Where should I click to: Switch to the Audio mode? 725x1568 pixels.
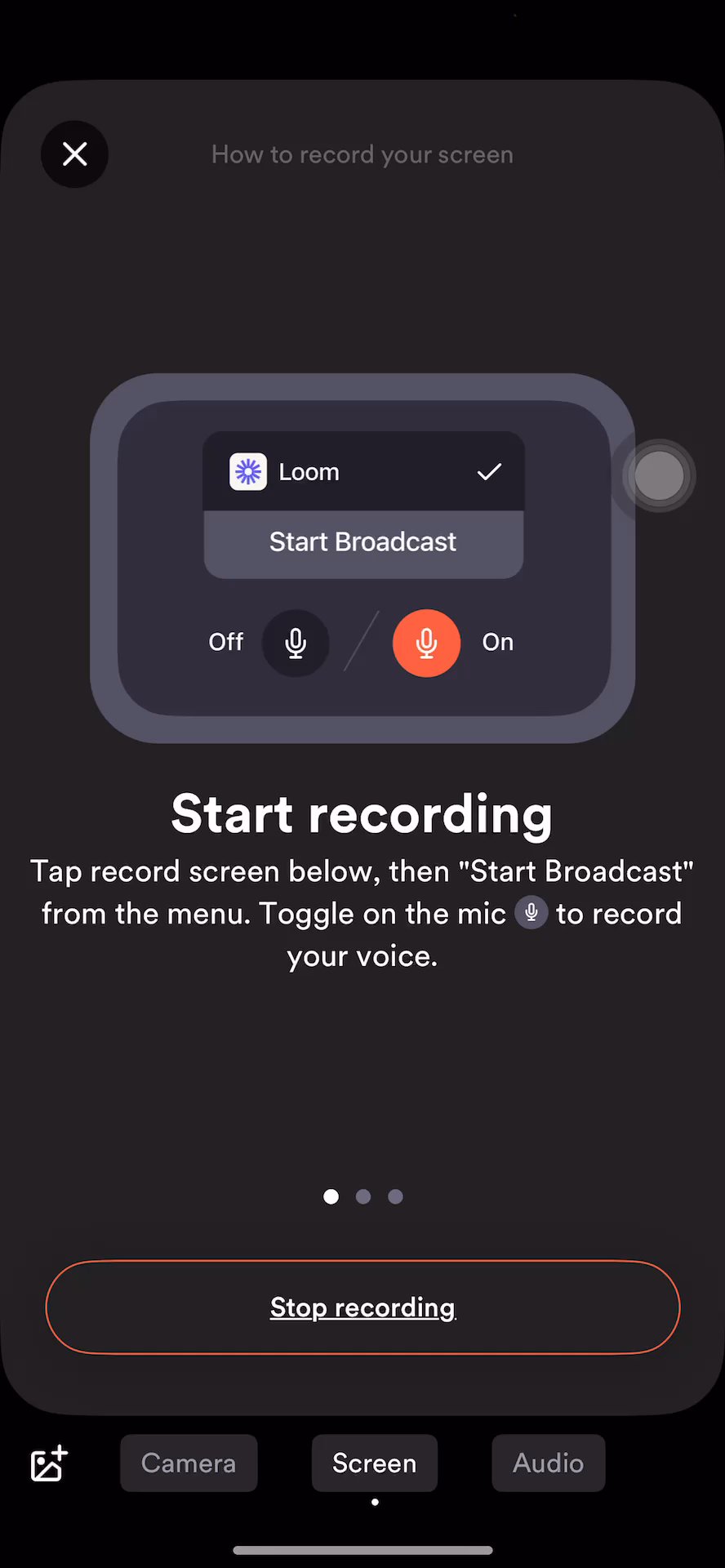[548, 1463]
